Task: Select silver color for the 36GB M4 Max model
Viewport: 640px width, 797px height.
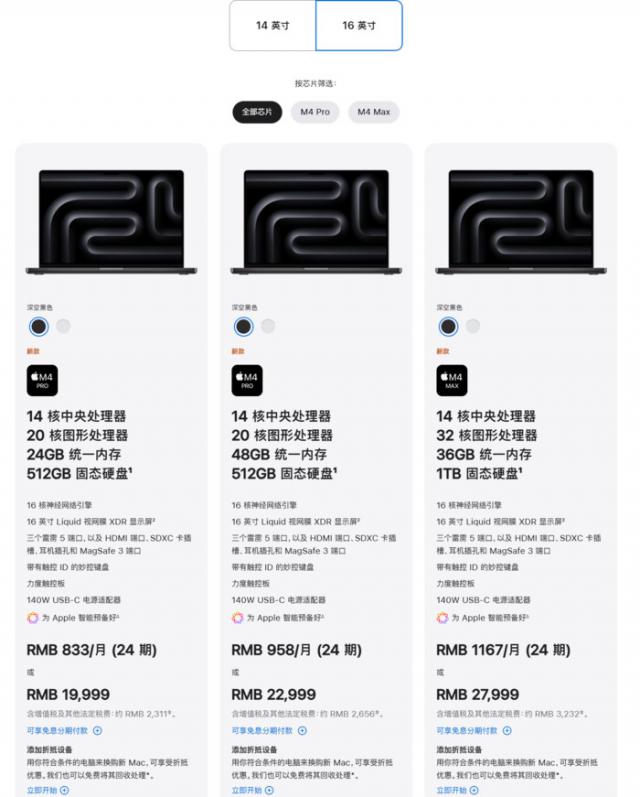Action: (x=473, y=326)
